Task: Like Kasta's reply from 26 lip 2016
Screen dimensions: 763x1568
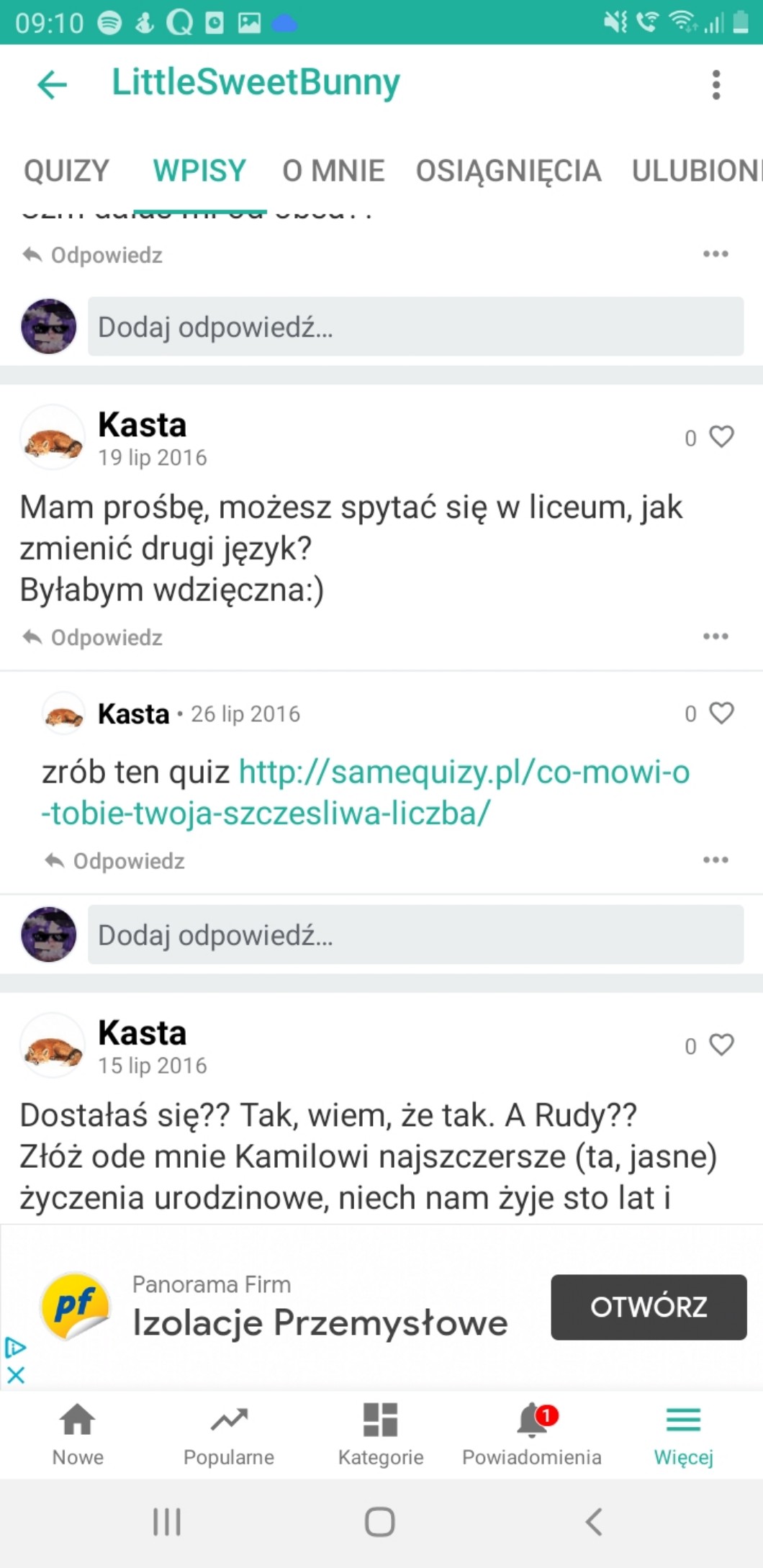Action: 721,713
